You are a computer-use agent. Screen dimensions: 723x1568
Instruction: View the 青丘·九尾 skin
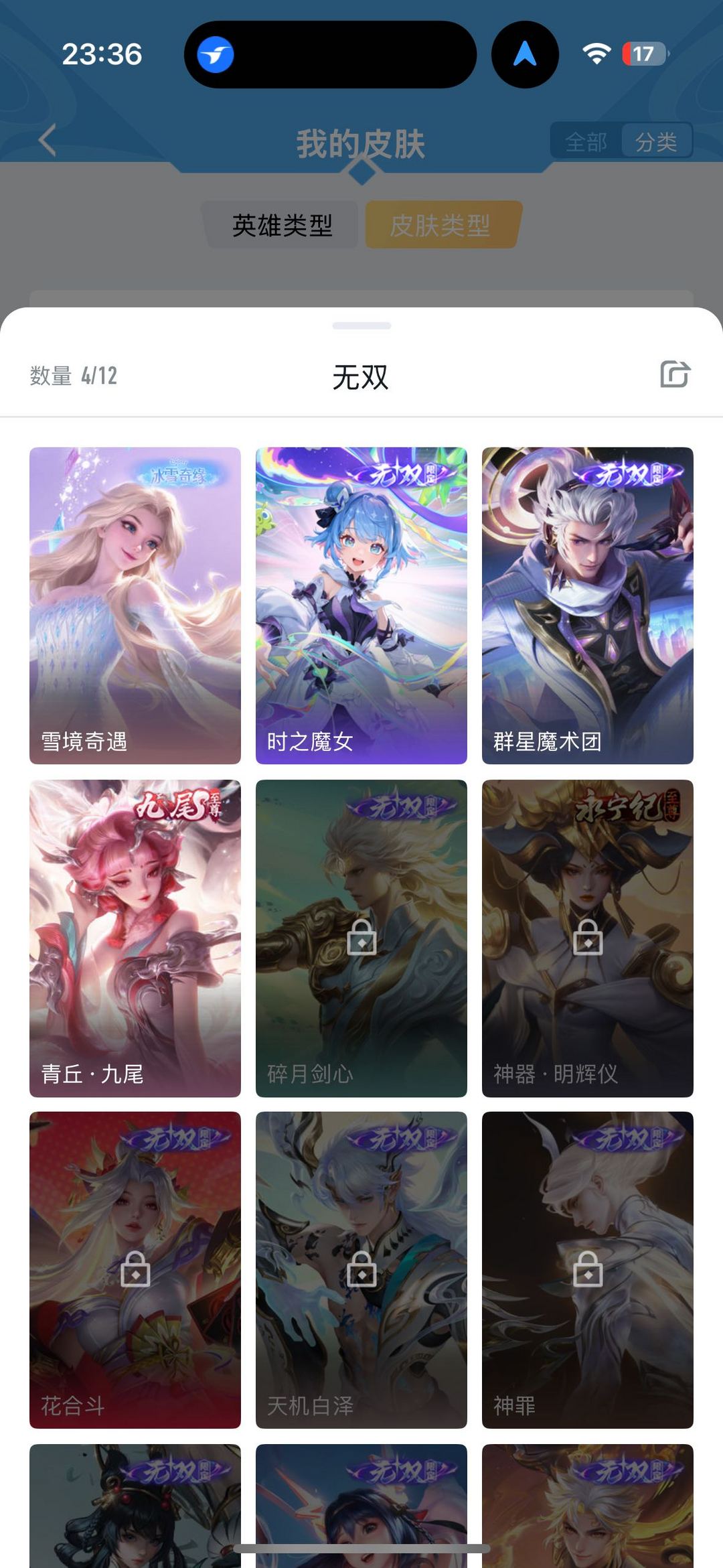point(135,937)
